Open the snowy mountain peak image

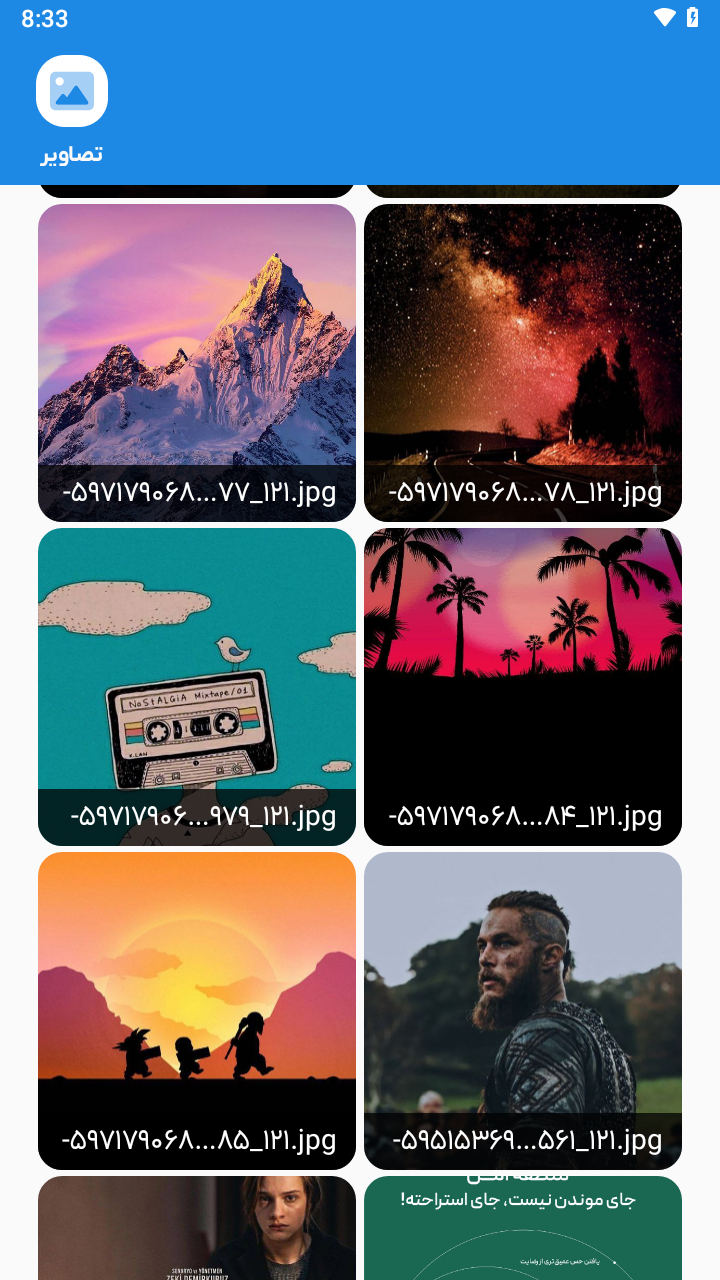(x=197, y=340)
